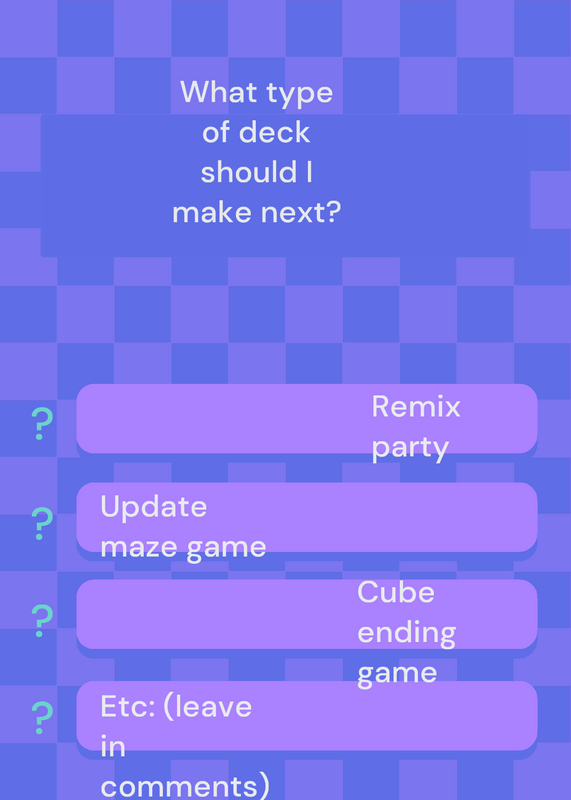Pick the Etc: (leave in comments) option
The height and width of the screenshot is (800, 571).
point(307,715)
